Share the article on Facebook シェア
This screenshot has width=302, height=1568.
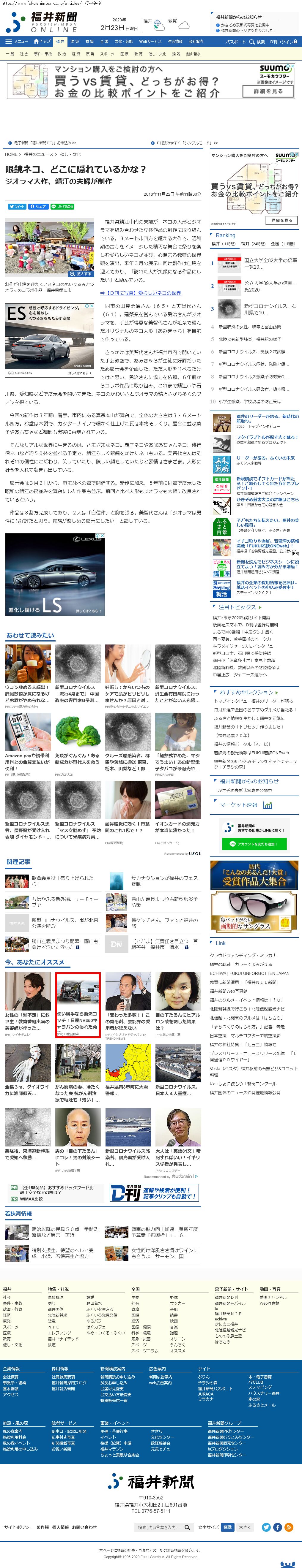click(x=38, y=206)
